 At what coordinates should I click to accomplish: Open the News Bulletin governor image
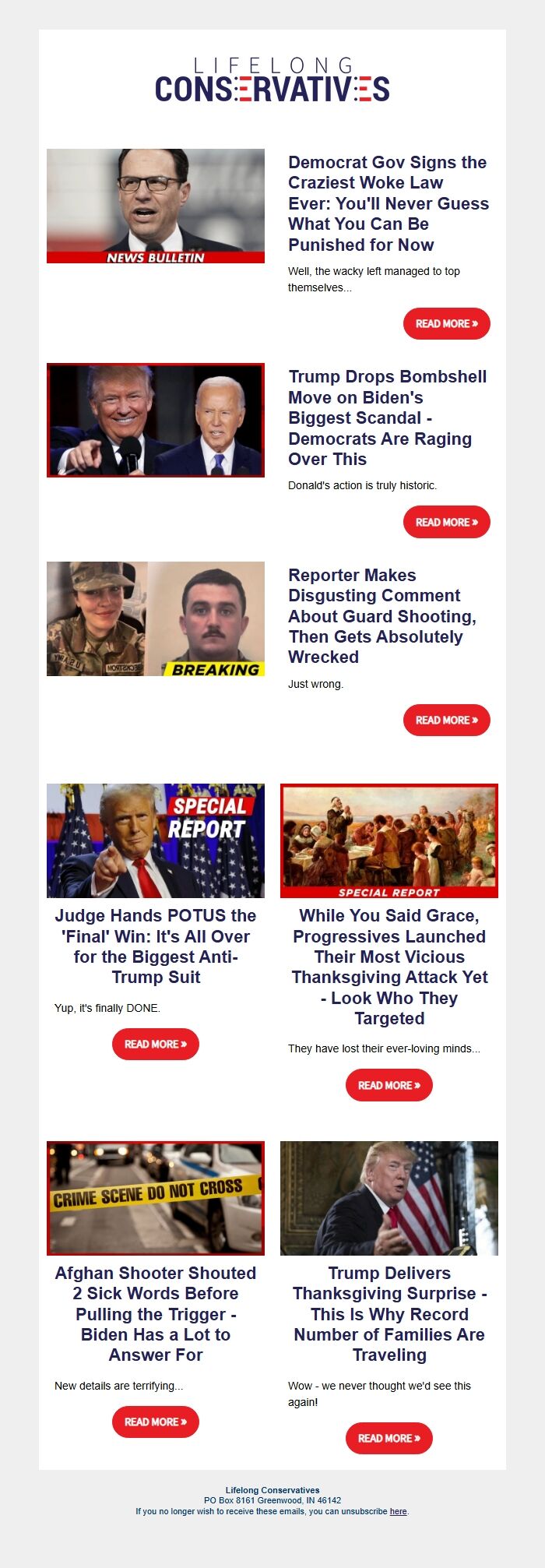click(156, 206)
